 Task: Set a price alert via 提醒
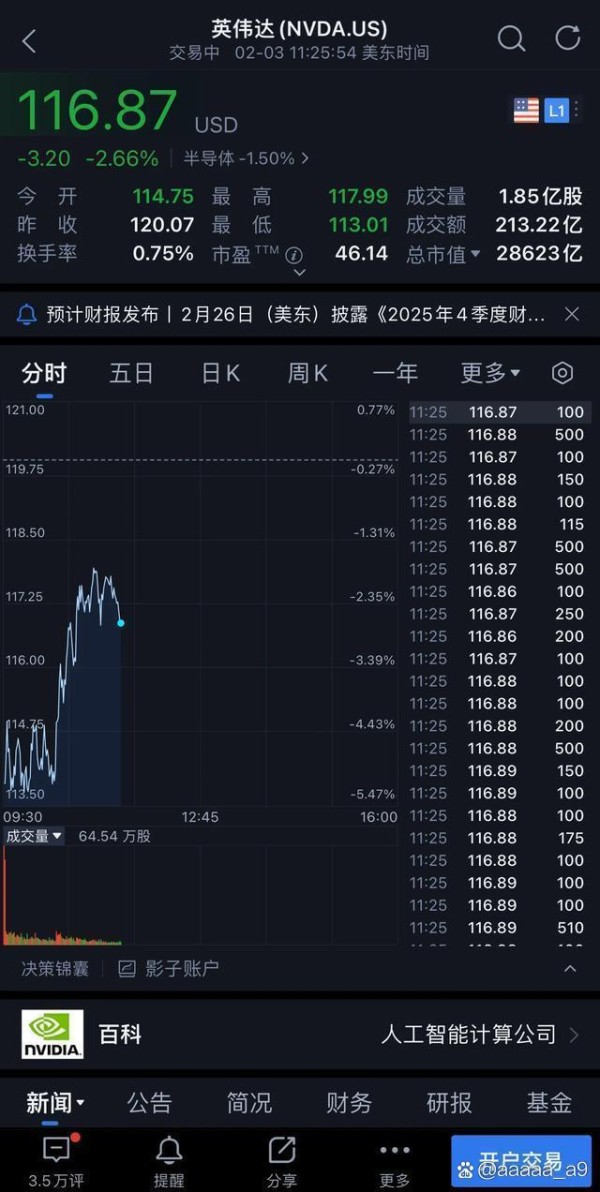[169, 1162]
